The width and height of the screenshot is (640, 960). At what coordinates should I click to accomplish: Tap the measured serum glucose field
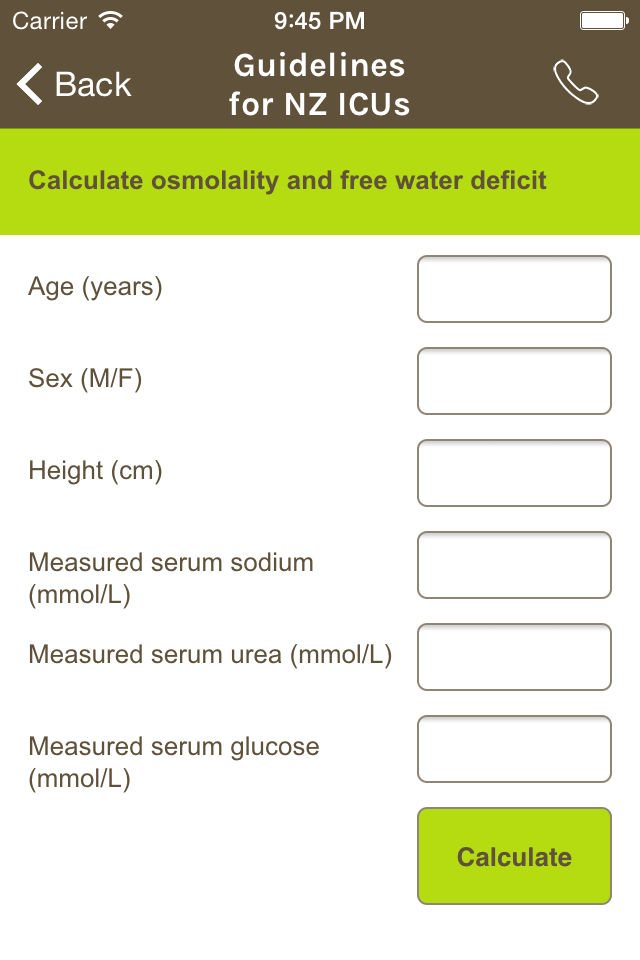[x=514, y=749]
